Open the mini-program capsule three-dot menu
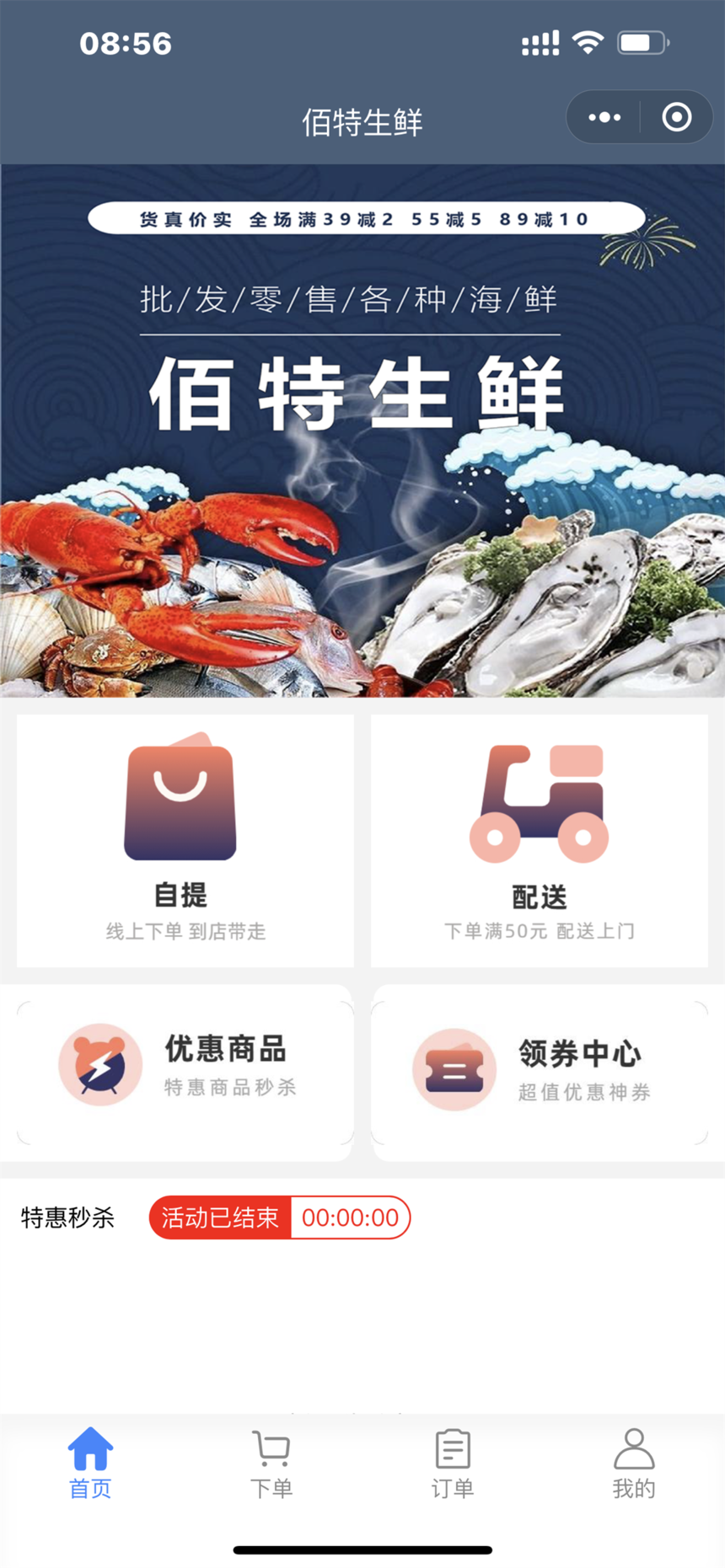The width and height of the screenshot is (725, 1568). click(x=604, y=117)
